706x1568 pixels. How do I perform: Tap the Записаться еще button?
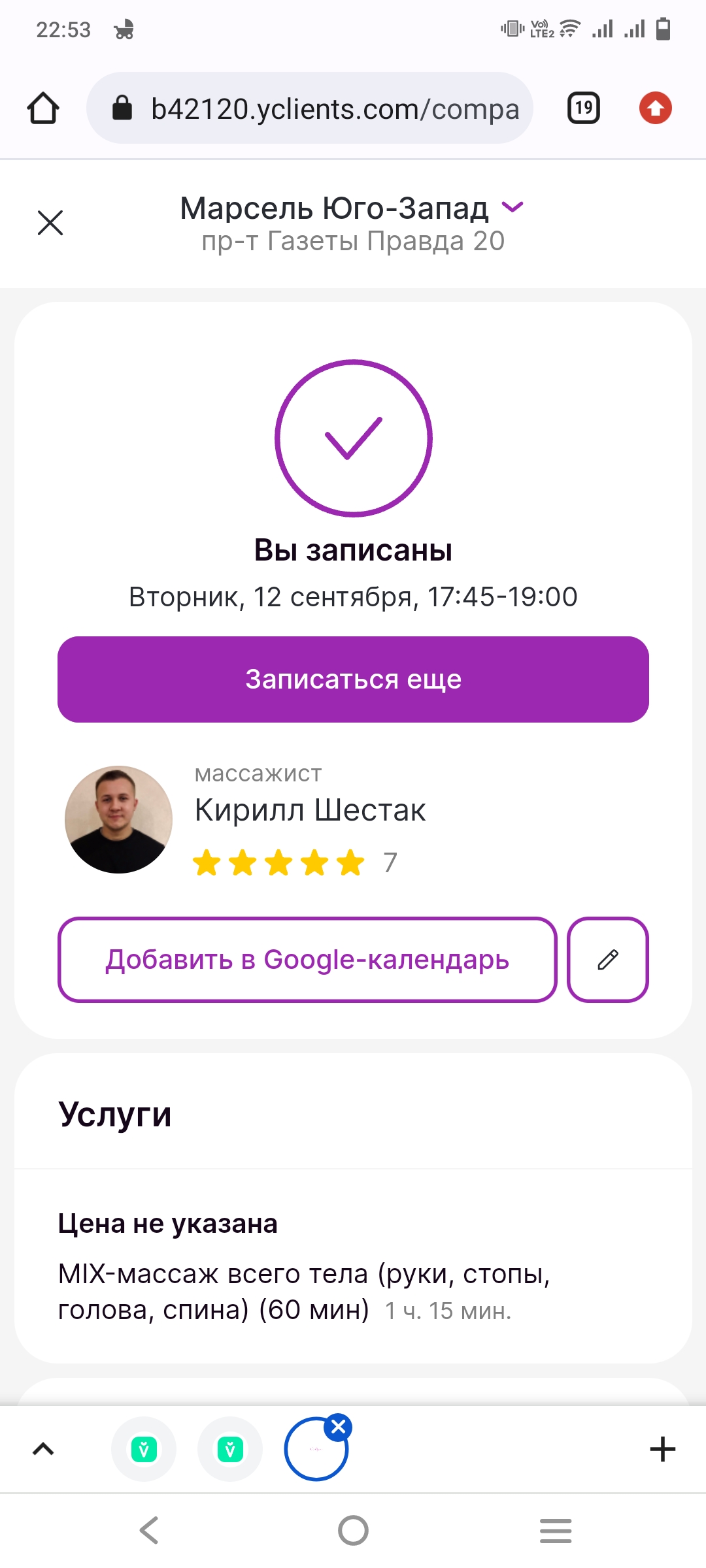(353, 679)
